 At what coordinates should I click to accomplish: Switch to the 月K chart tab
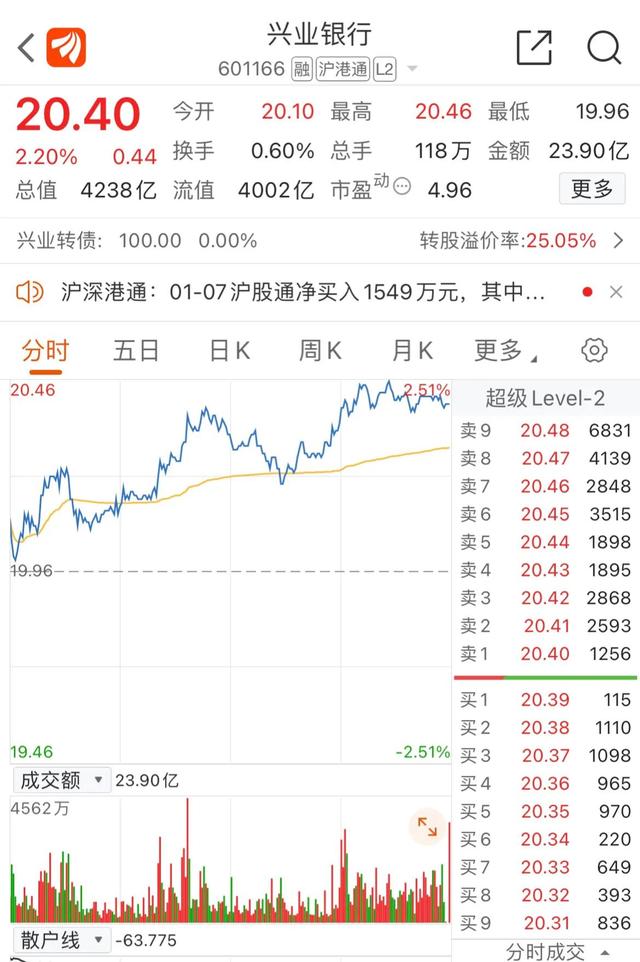412,350
